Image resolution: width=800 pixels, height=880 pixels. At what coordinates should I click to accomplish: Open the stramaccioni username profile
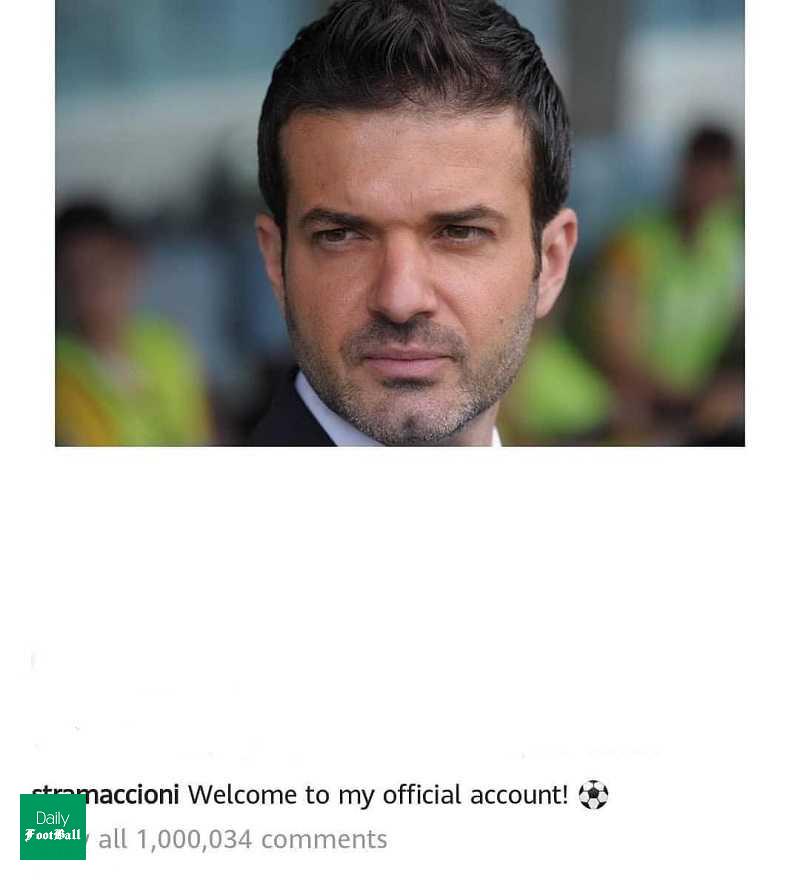click(104, 794)
